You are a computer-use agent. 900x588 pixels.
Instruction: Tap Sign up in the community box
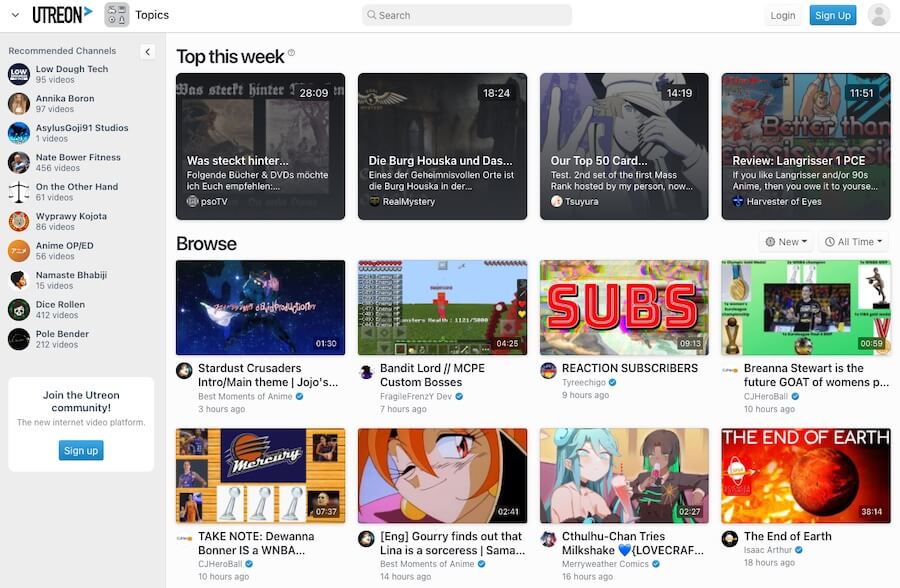[x=81, y=450]
